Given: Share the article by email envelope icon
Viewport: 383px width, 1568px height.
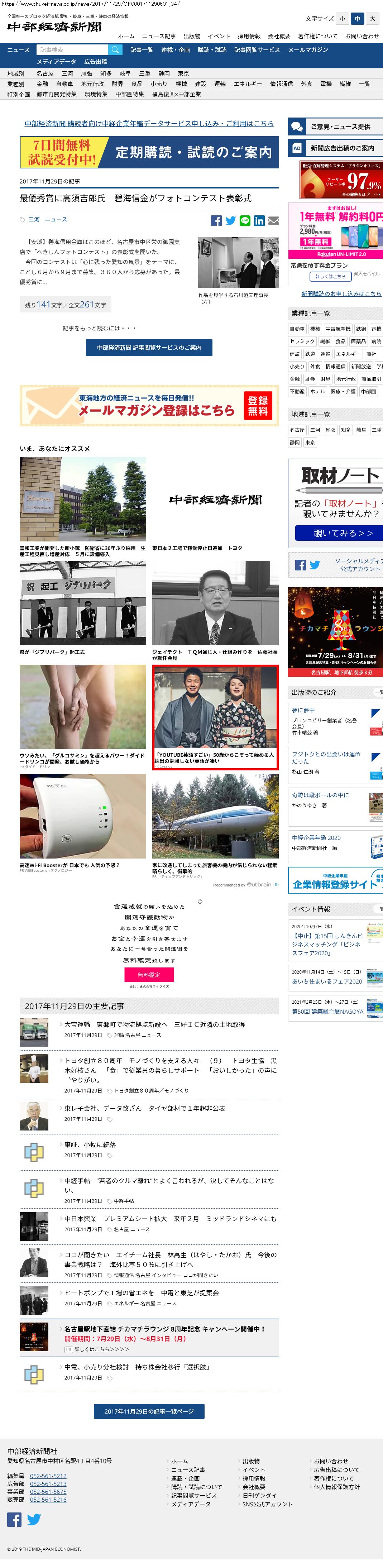Looking at the screenshot, I should tap(273, 221).
